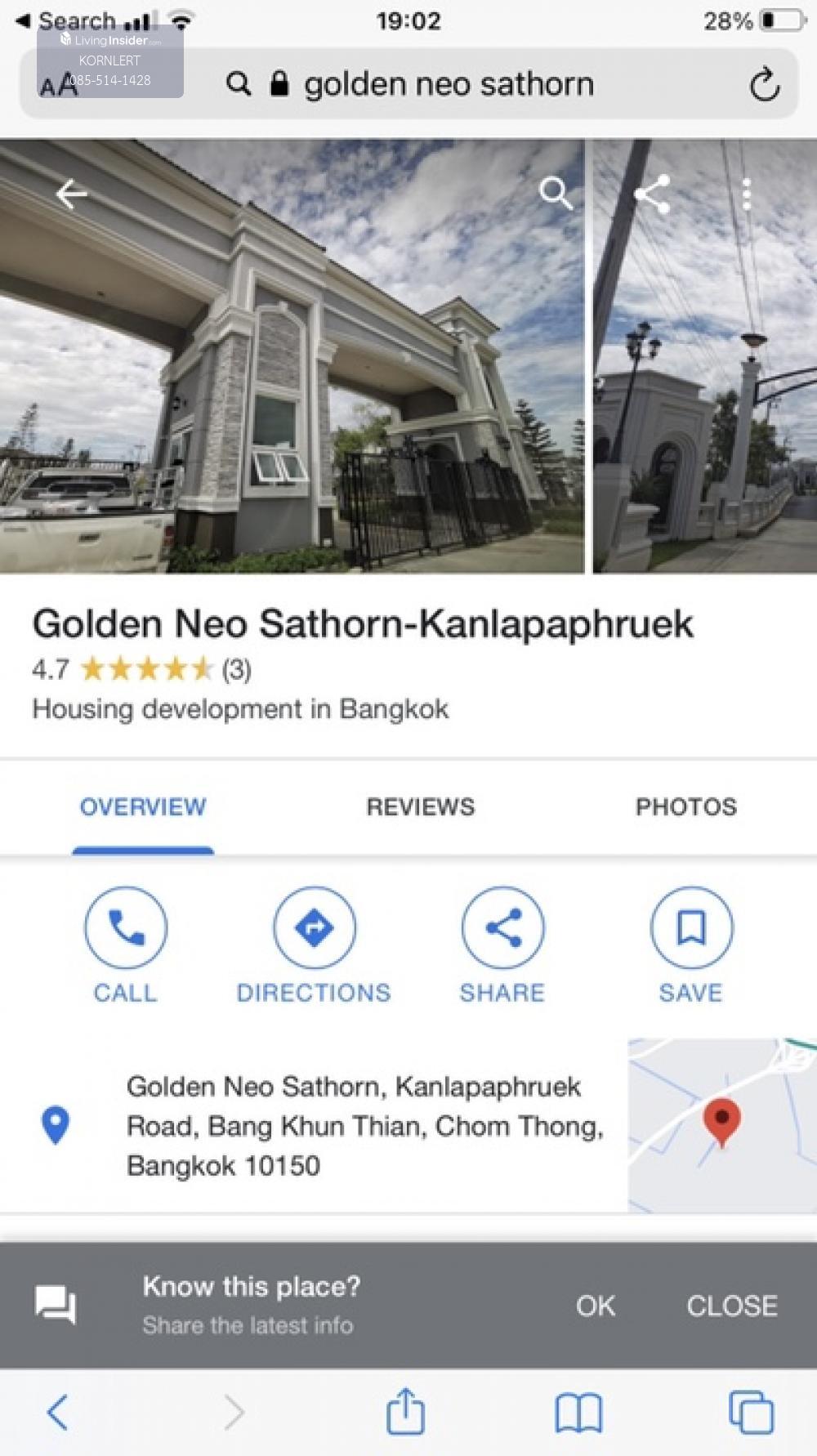Tap the search magnifier over the photo
817x1456 pixels.
pyautogui.click(x=556, y=194)
